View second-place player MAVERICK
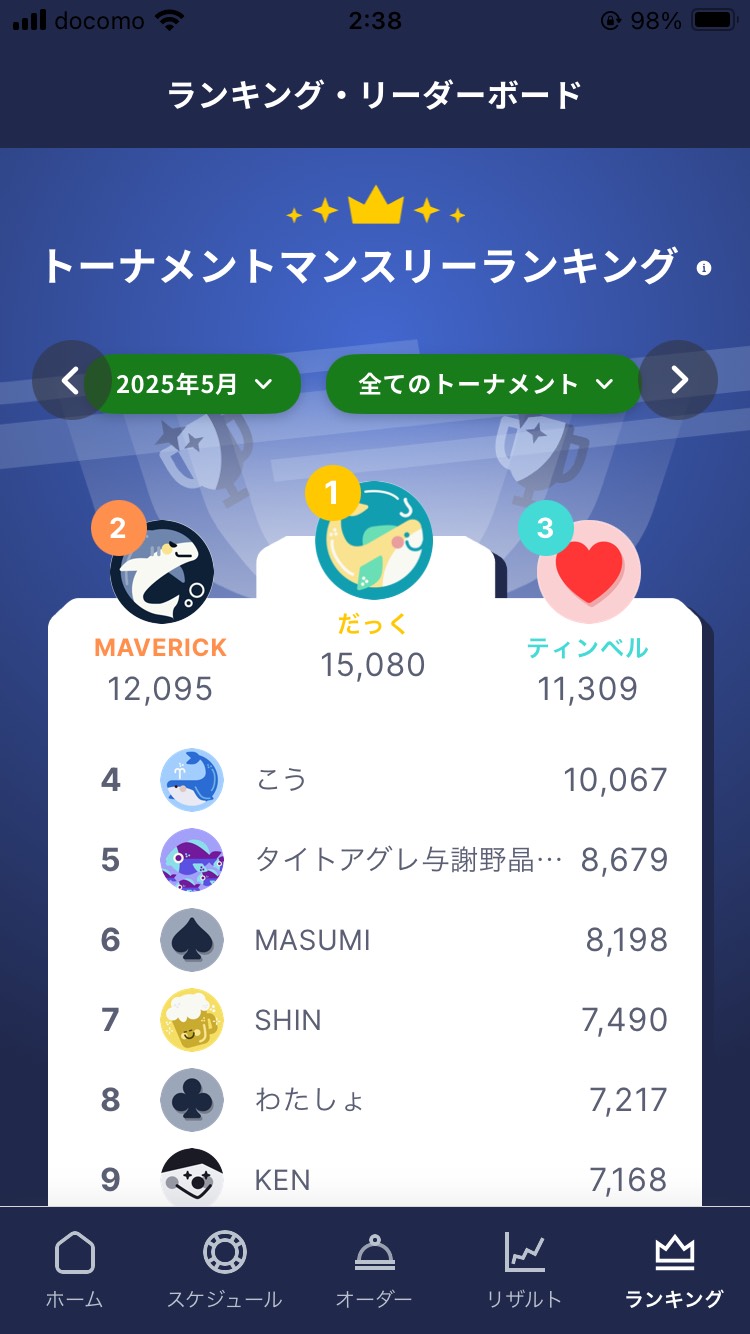This screenshot has height=1334, width=750. (161, 612)
